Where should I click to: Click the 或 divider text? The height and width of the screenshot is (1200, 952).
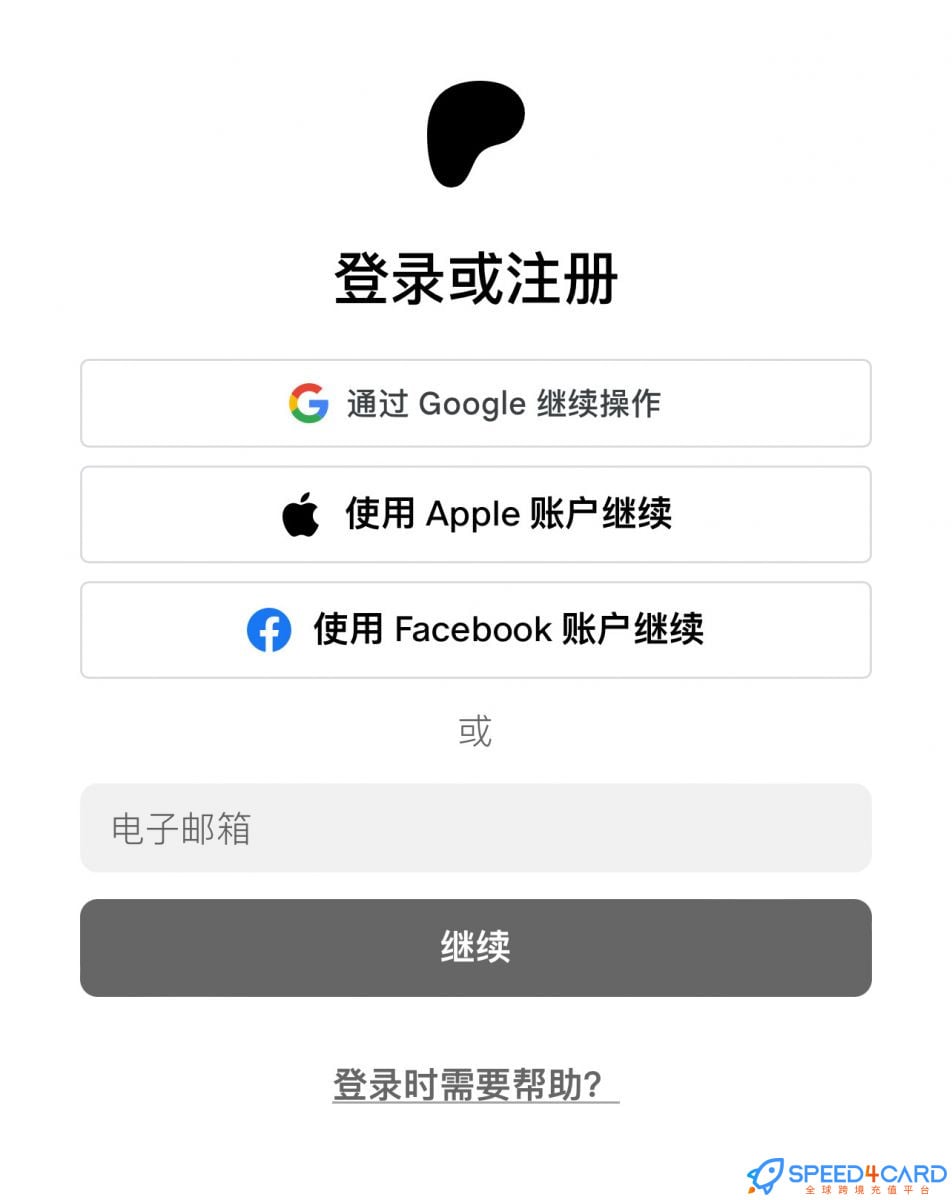475,732
